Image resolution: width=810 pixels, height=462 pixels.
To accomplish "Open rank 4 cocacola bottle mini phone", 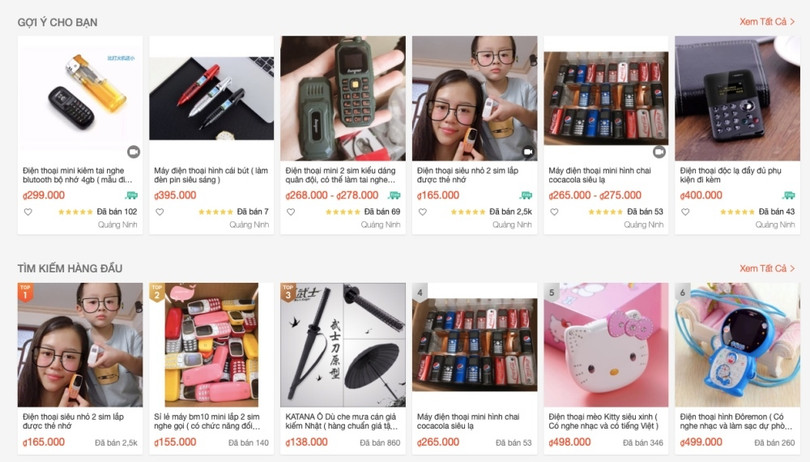I will [x=474, y=345].
